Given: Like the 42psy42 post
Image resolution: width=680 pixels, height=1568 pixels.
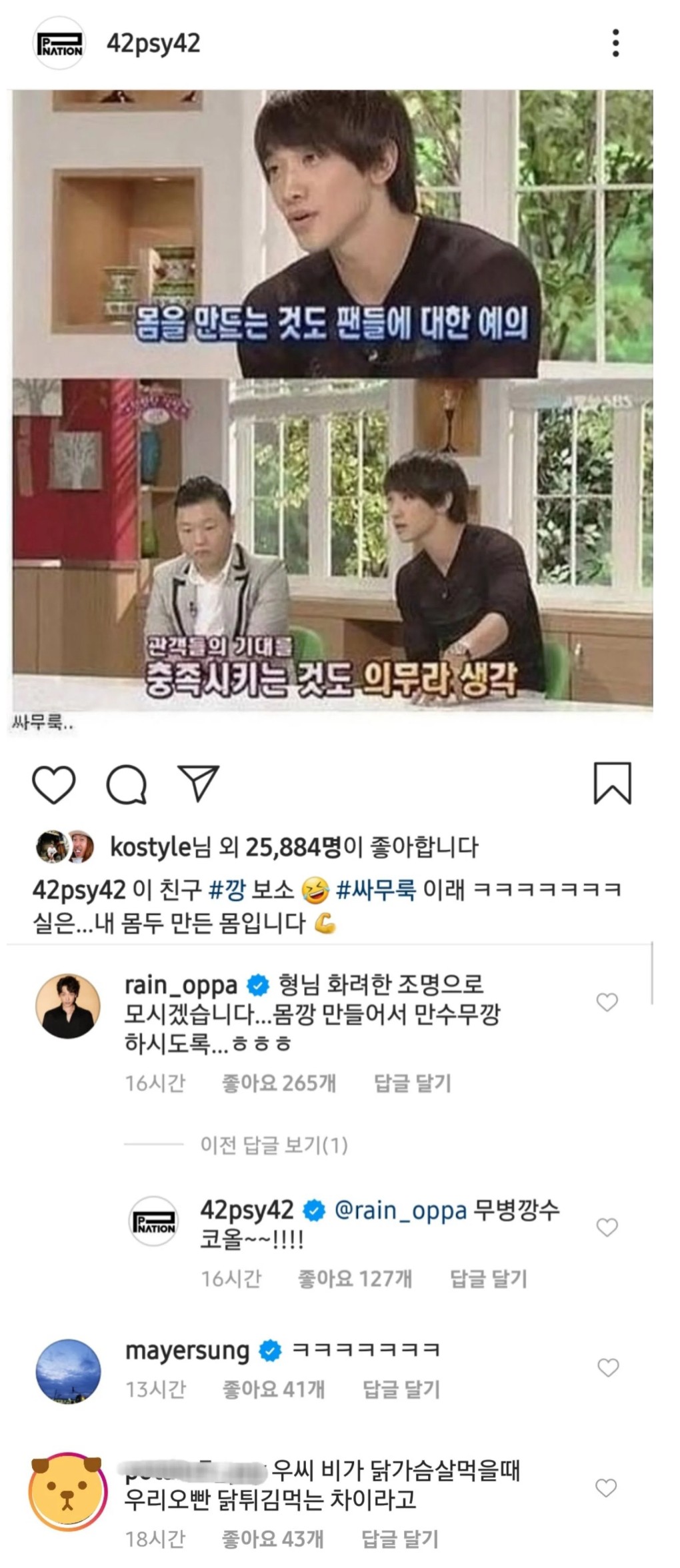Looking at the screenshot, I should (x=54, y=784).
